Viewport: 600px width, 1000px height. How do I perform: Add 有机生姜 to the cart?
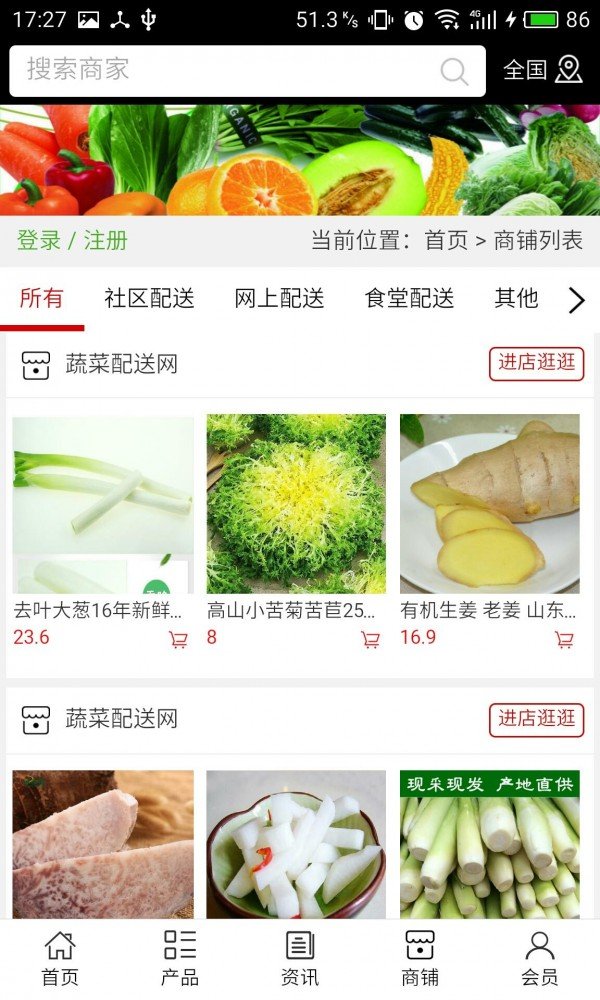coord(565,640)
